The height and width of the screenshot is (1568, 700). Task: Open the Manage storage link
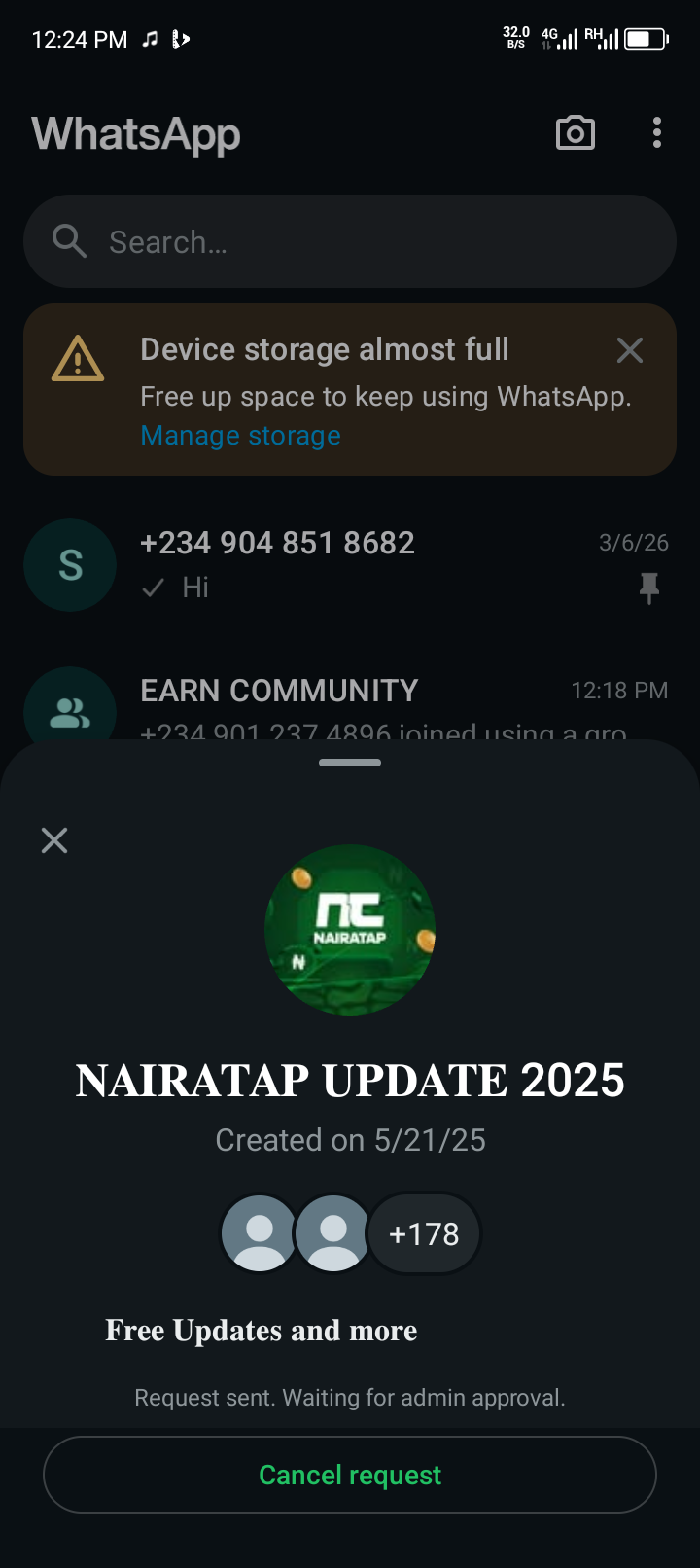point(241,436)
